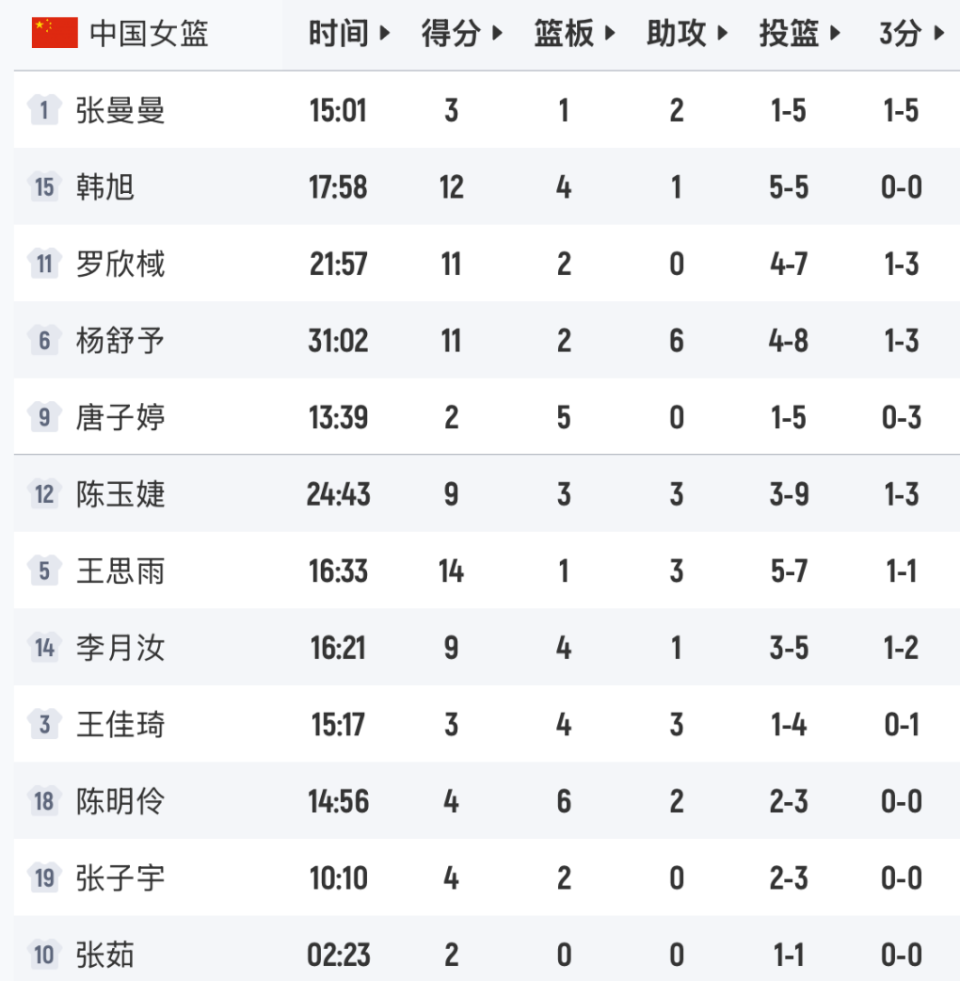Open player 韩旭's stats row
The height and width of the screenshot is (981, 960).
click(105, 187)
